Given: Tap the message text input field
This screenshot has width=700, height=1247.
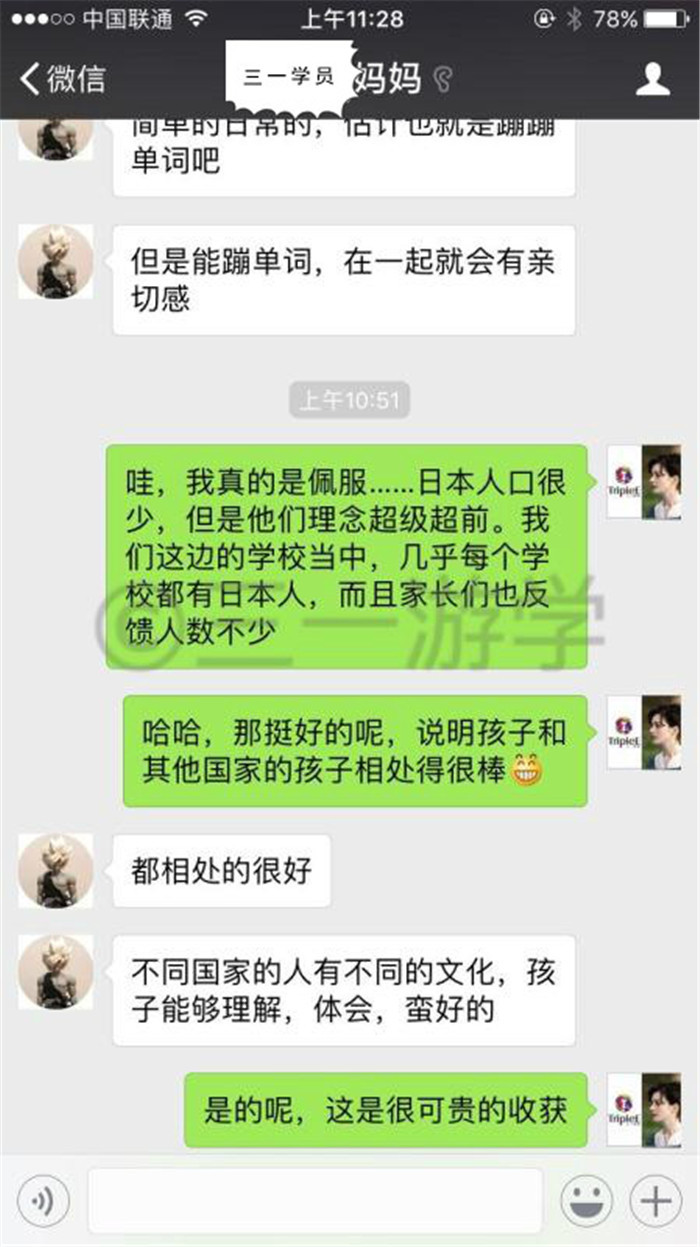Looking at the screenshot, I should [315, 1200].
